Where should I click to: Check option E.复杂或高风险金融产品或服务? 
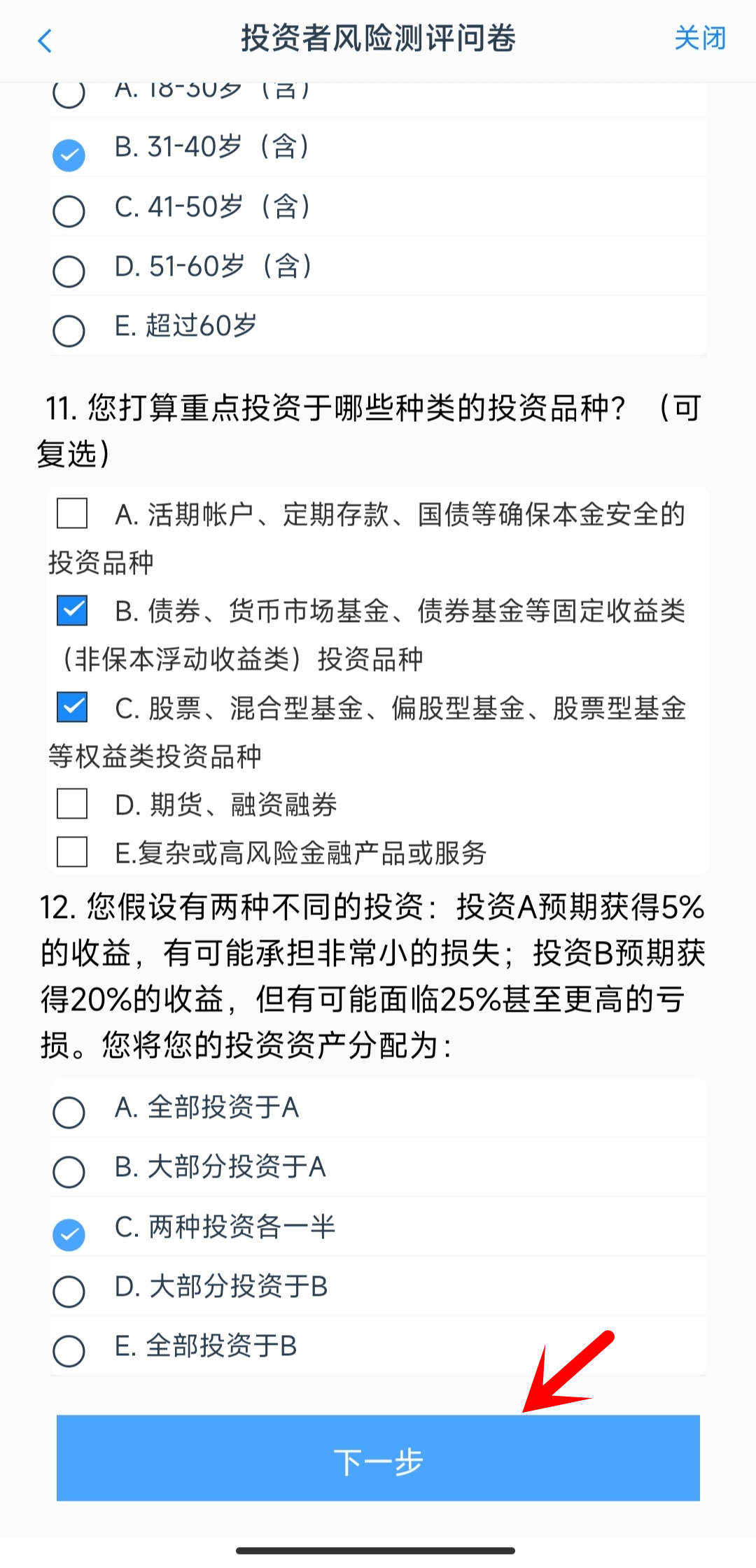(x=72, y=852)
